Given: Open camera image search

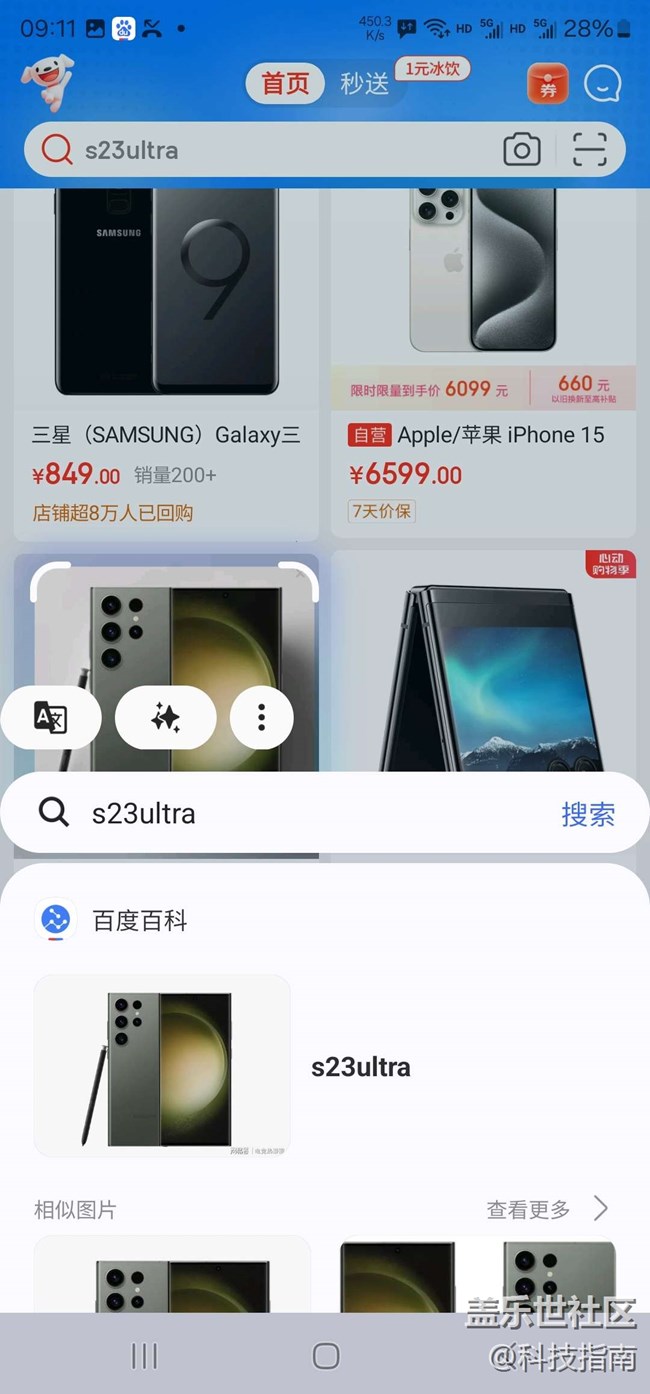Looking at the screenshot, I should pos(521,151).
